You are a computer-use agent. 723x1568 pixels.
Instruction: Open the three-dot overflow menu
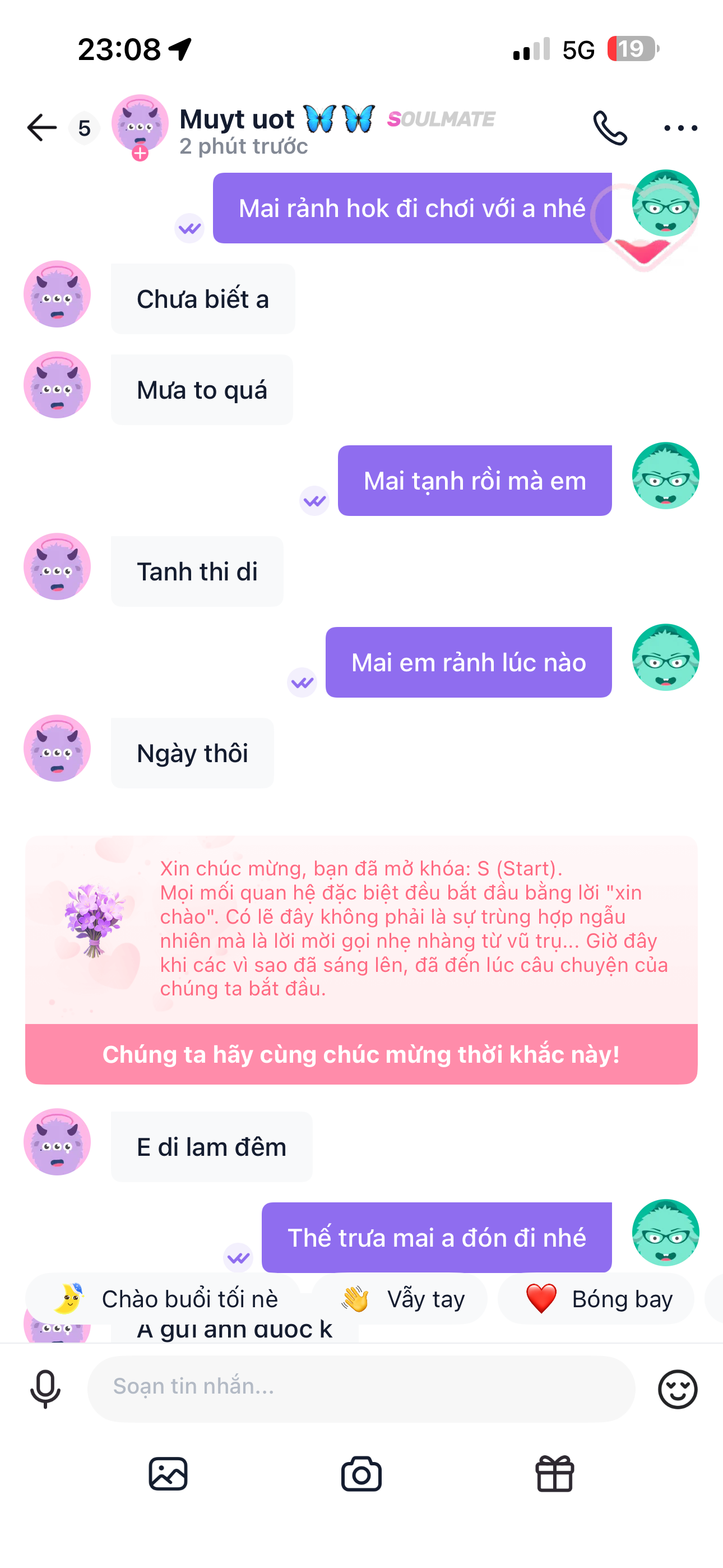click(680, 128)
